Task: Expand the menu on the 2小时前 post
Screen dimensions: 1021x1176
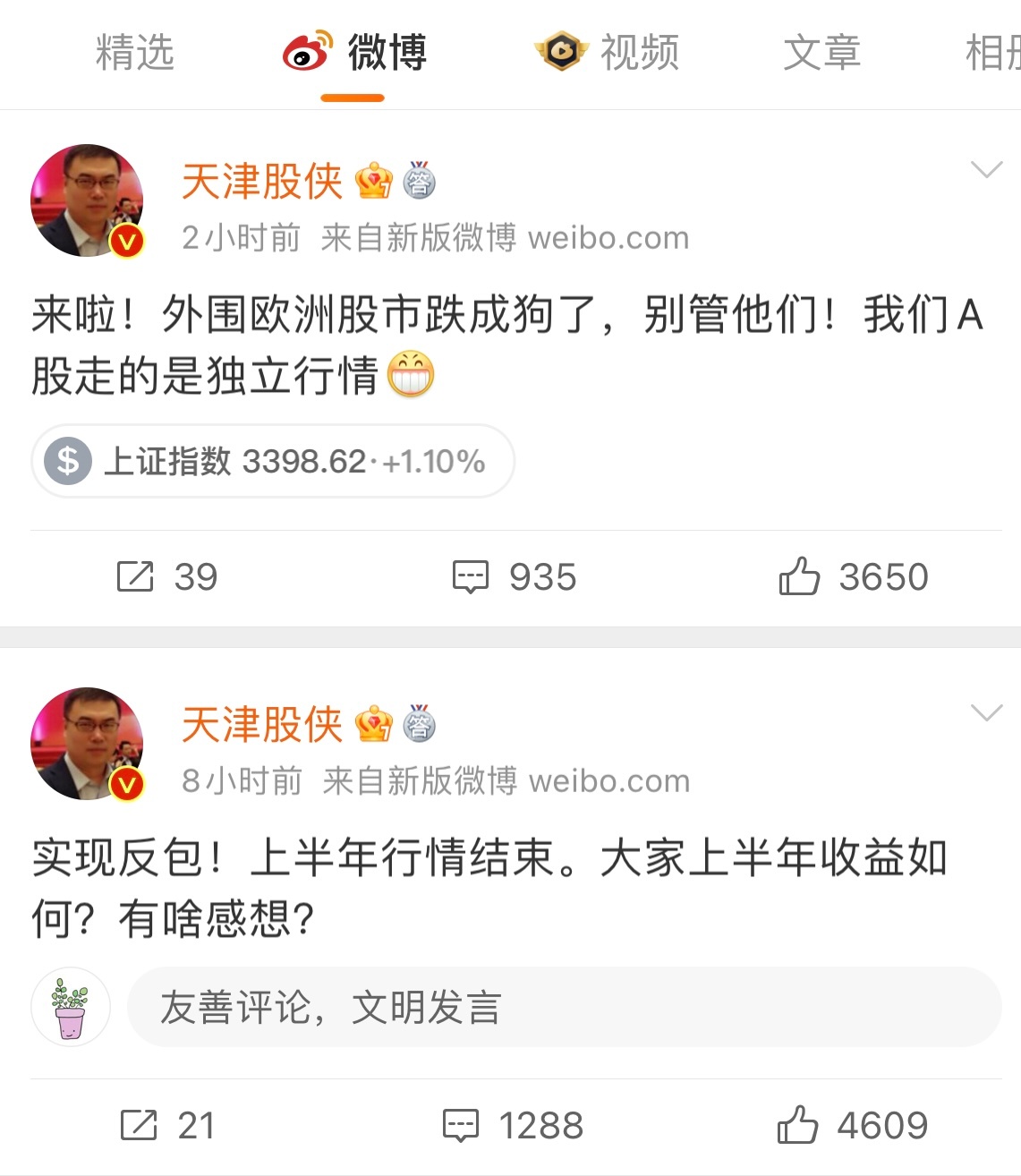Action: [x=986, y=169]
